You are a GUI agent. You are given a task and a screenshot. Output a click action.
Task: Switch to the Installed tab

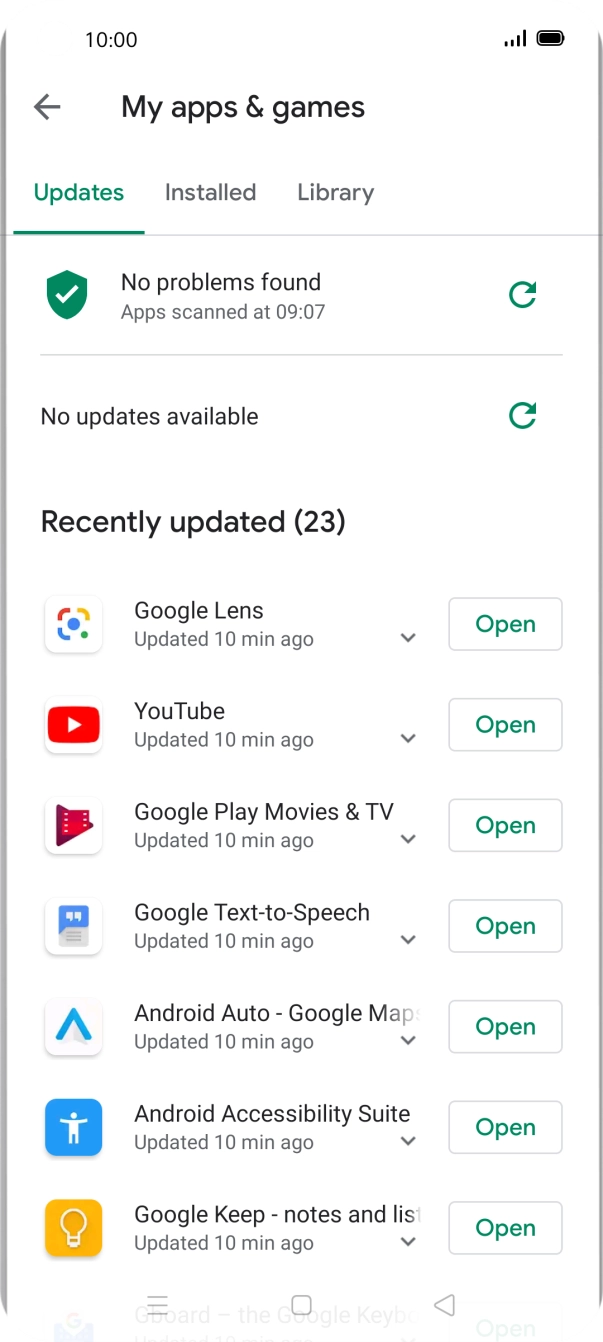point(210,192)
